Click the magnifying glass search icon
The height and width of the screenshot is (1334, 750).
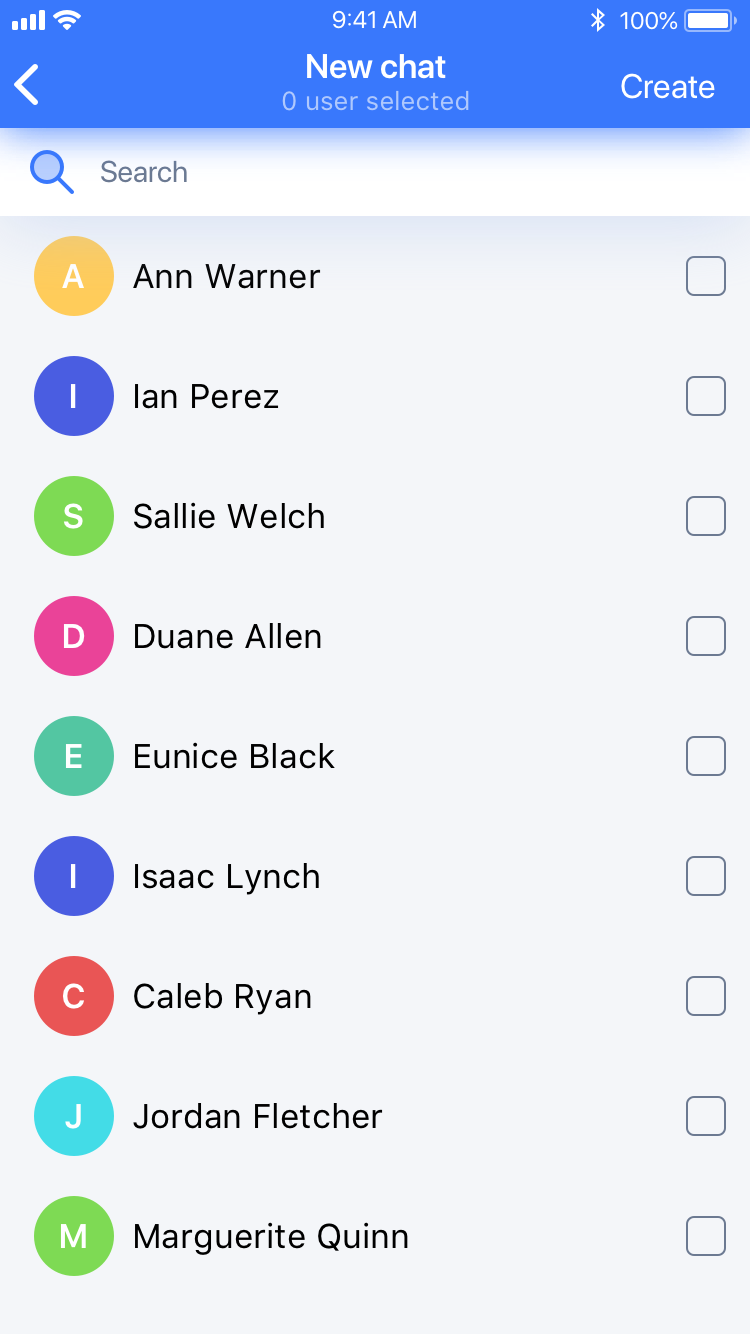(x=51, y=172)
